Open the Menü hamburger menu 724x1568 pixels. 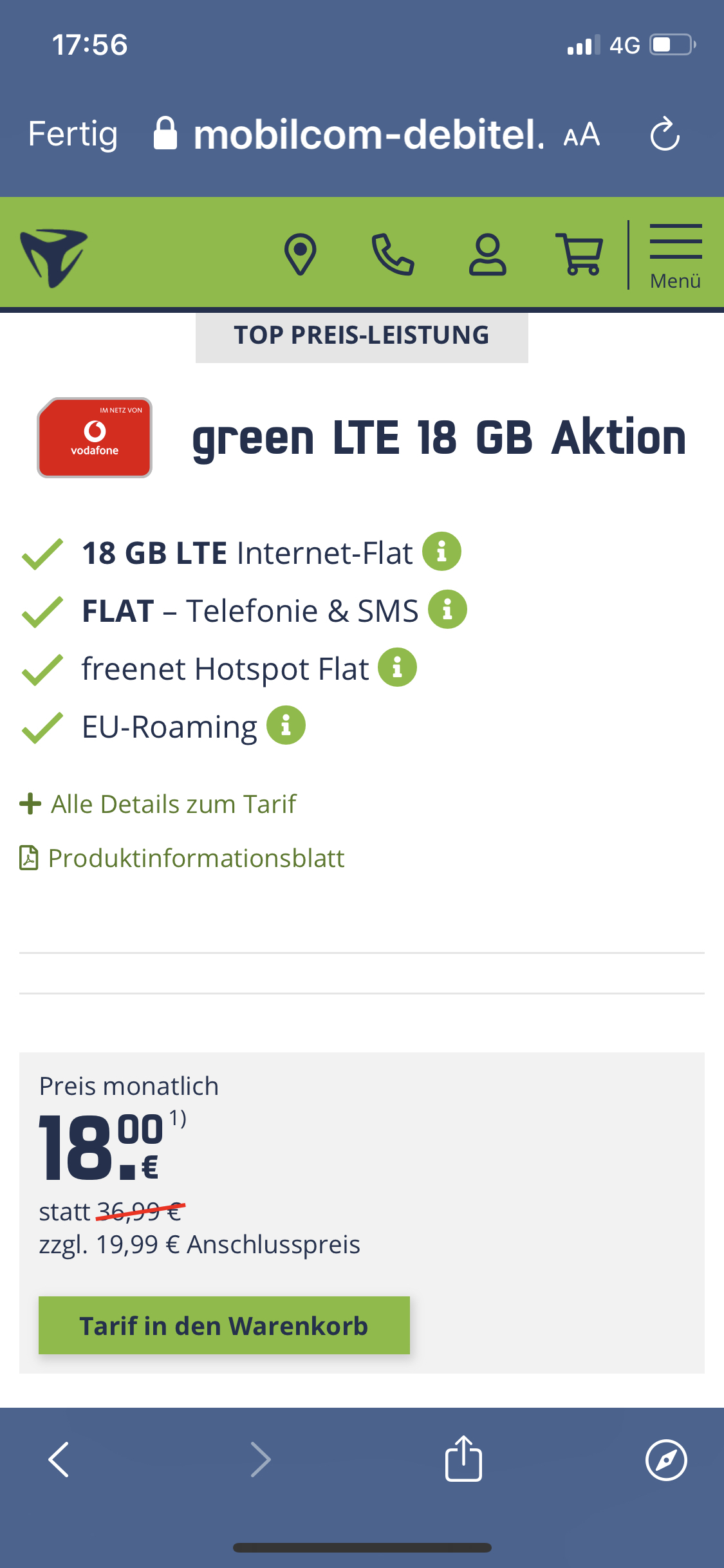(675, 256)
